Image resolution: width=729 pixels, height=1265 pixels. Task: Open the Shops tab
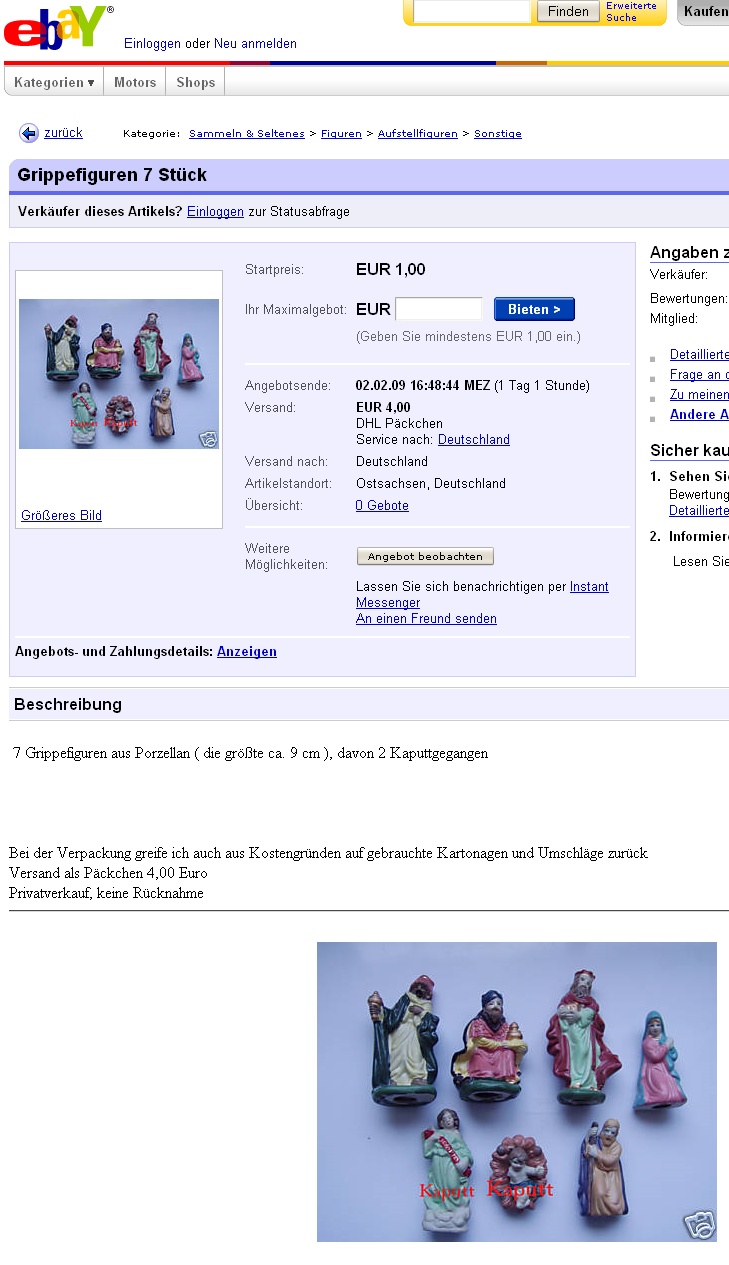(196, 82)
